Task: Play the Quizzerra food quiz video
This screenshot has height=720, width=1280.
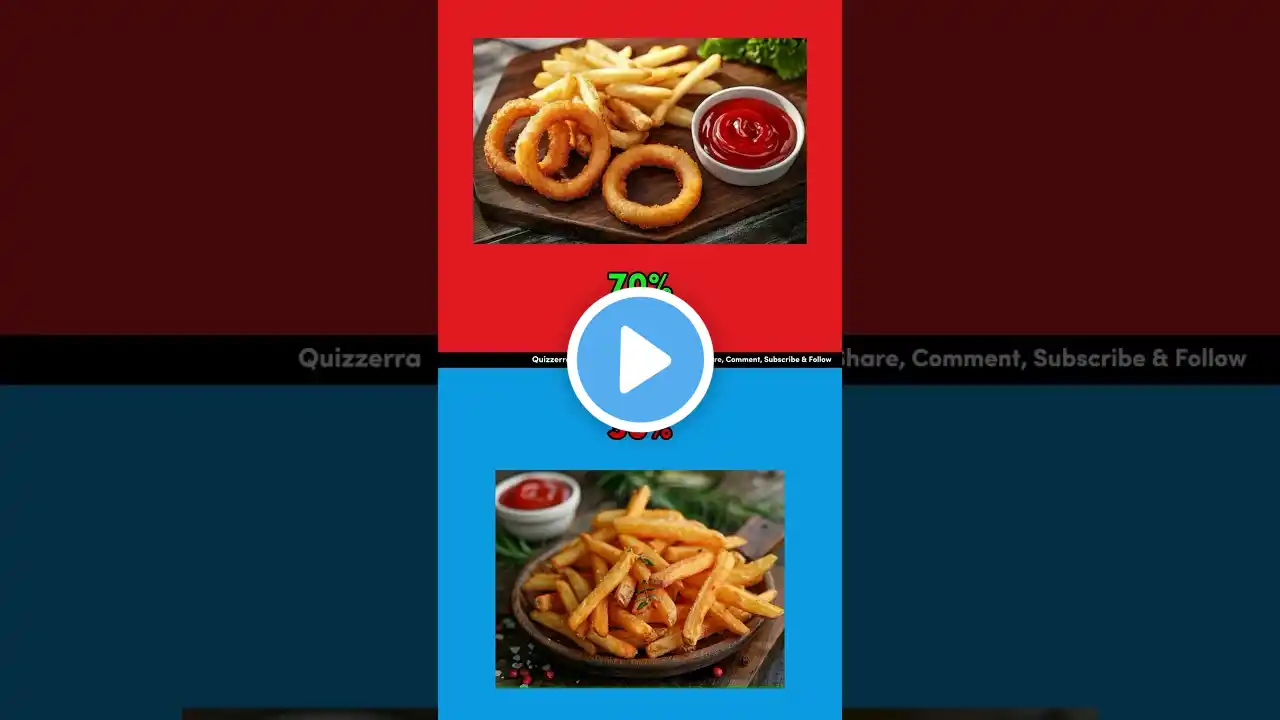Action: coord(640,361)
